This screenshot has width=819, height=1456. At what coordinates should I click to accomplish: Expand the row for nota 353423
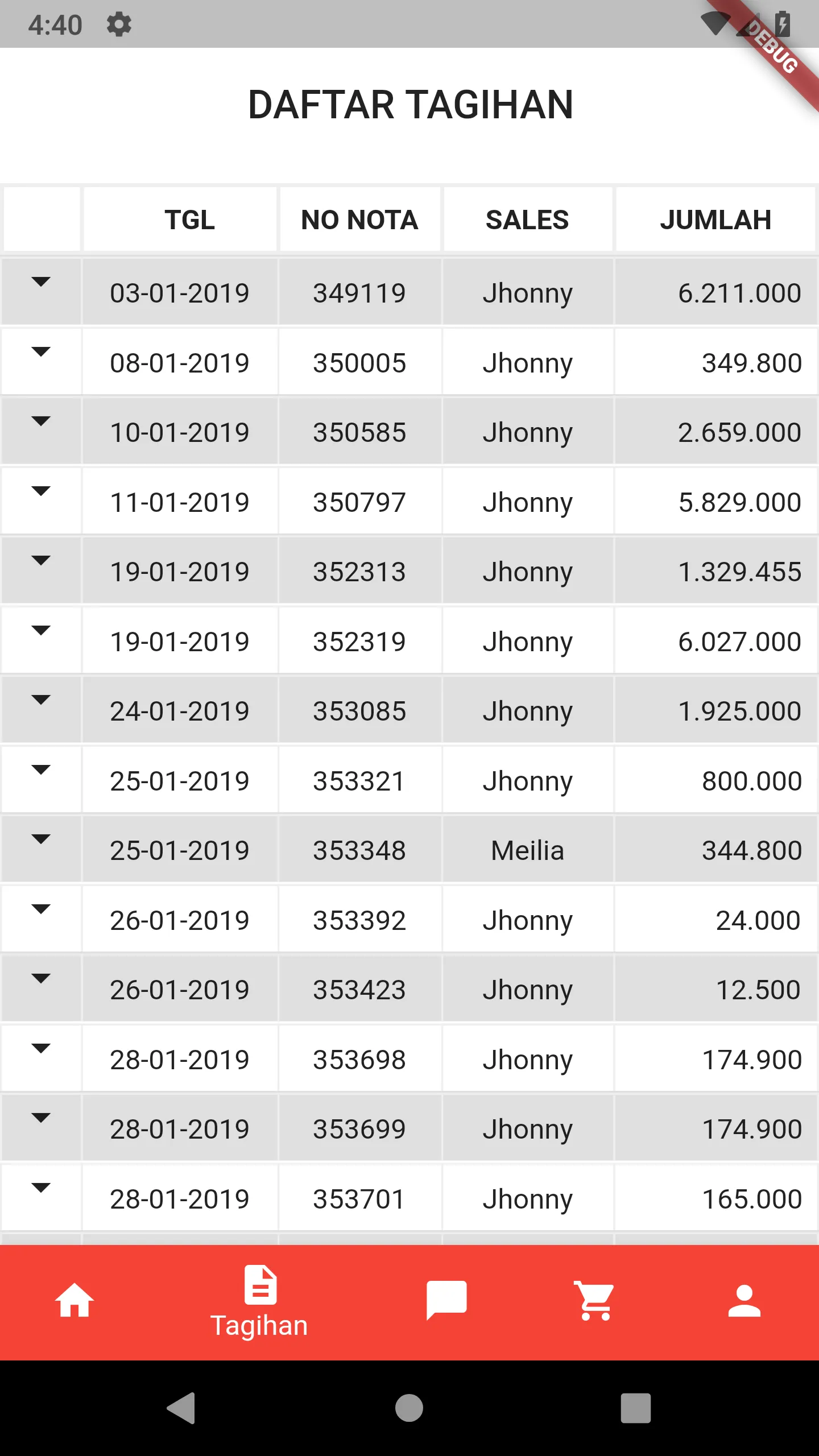[x=41, y=979]
